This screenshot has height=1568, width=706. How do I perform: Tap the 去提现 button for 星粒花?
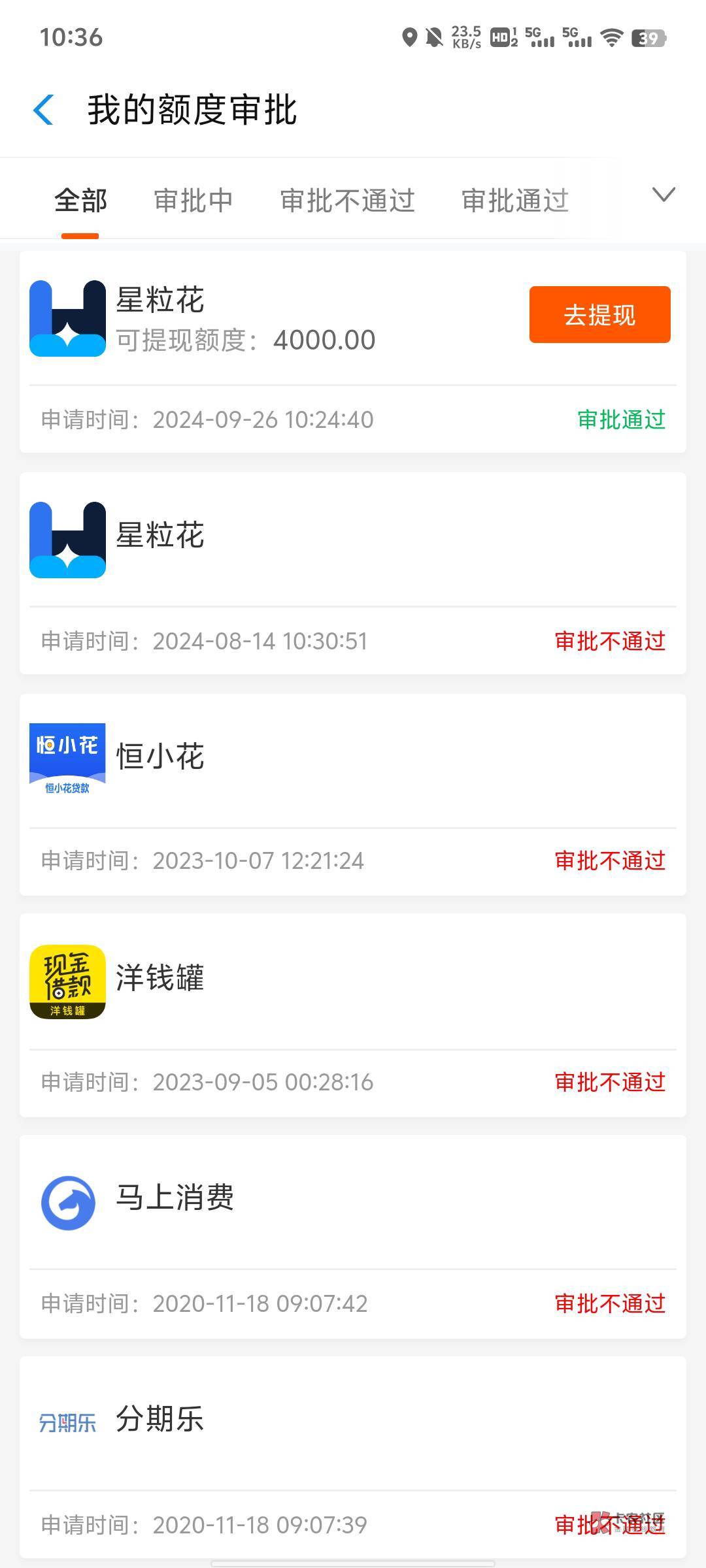click(599, 314)
